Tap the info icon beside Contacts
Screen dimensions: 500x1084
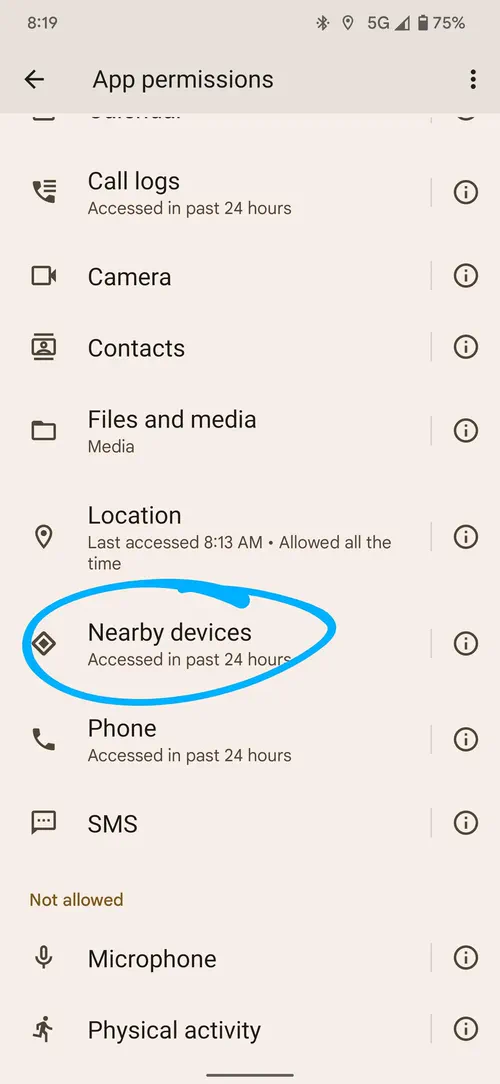click(x=466, y=348)
